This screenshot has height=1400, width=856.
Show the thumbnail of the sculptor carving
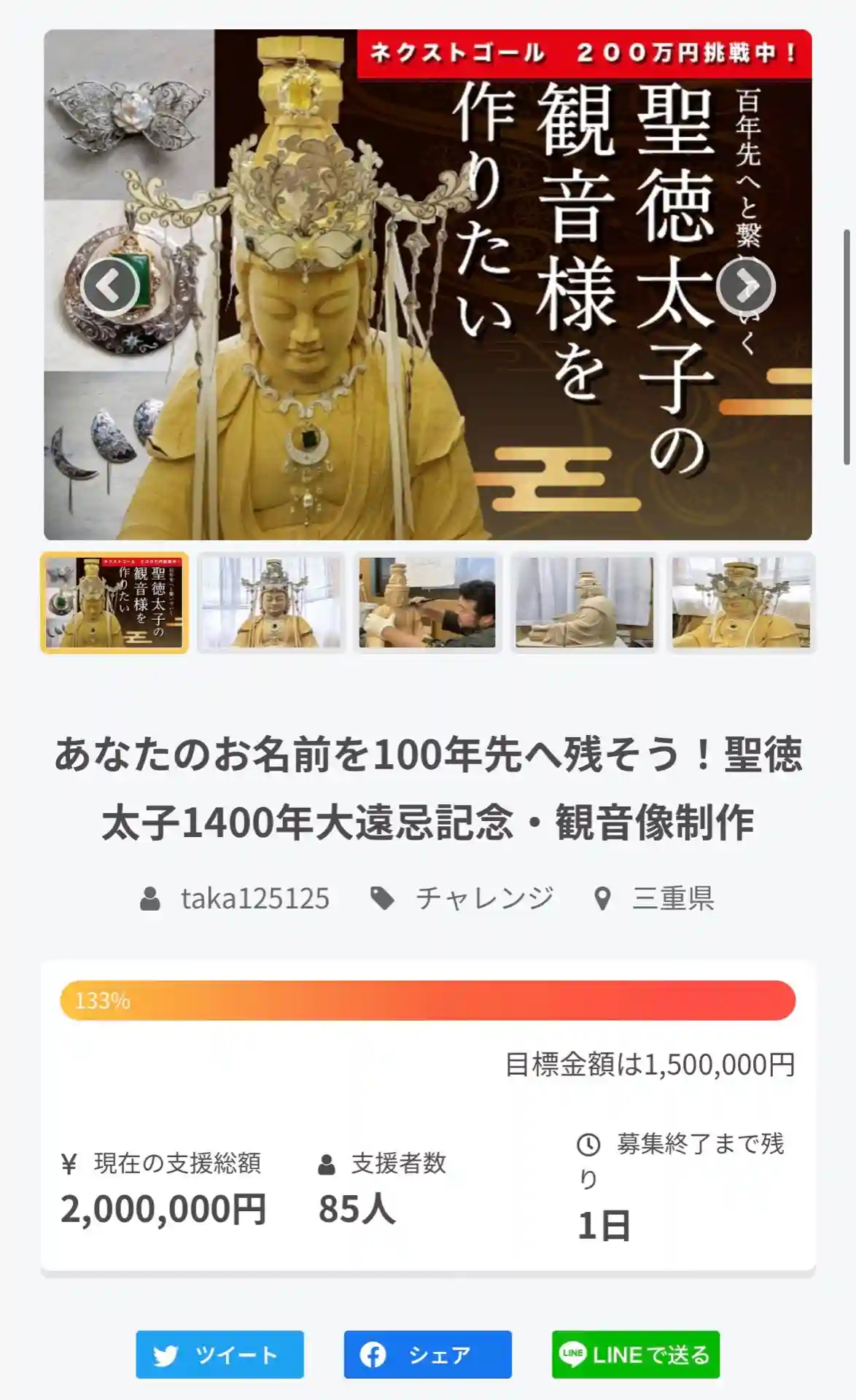point(427,602)
